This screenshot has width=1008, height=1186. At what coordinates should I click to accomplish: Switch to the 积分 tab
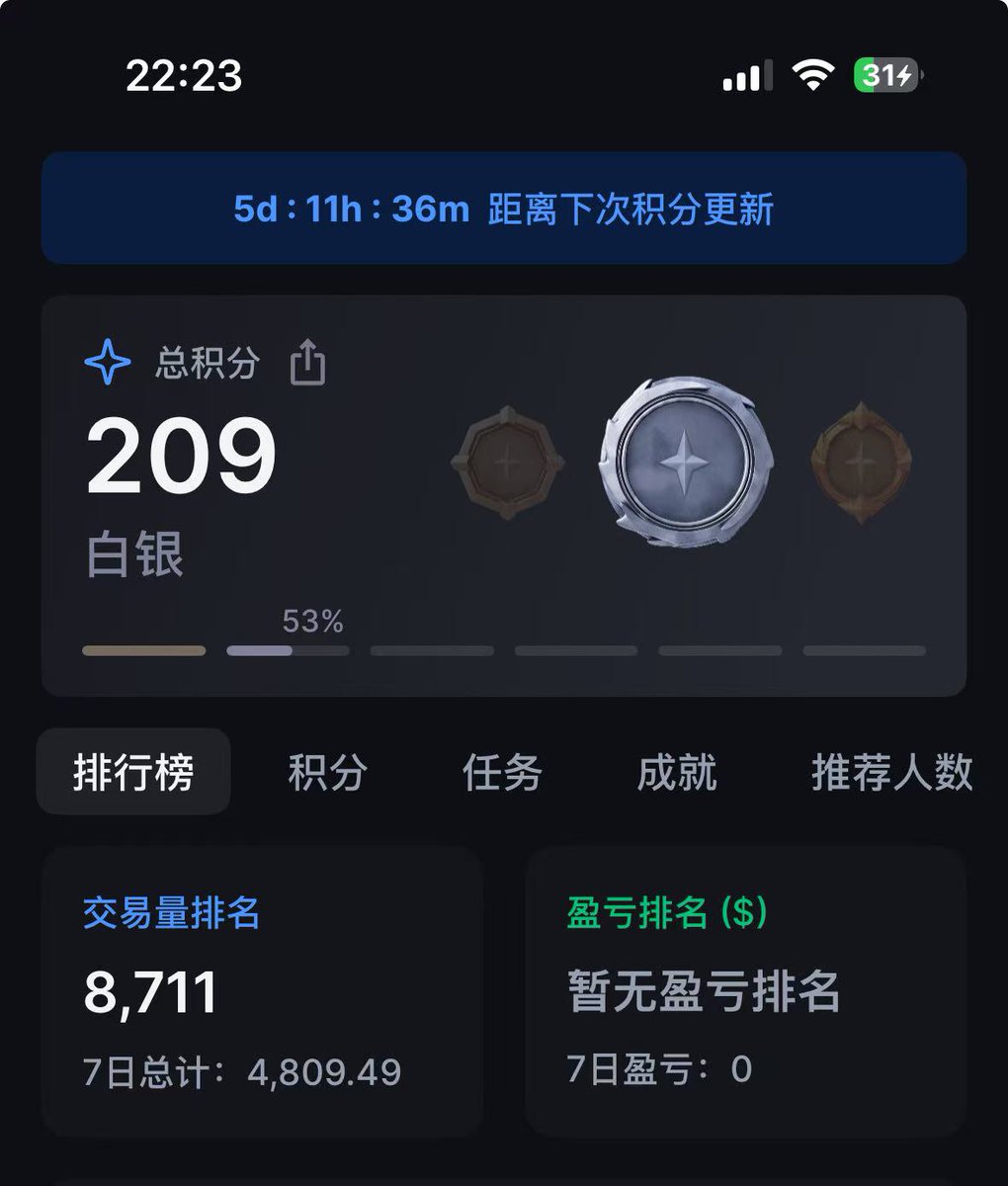(327, 772)
